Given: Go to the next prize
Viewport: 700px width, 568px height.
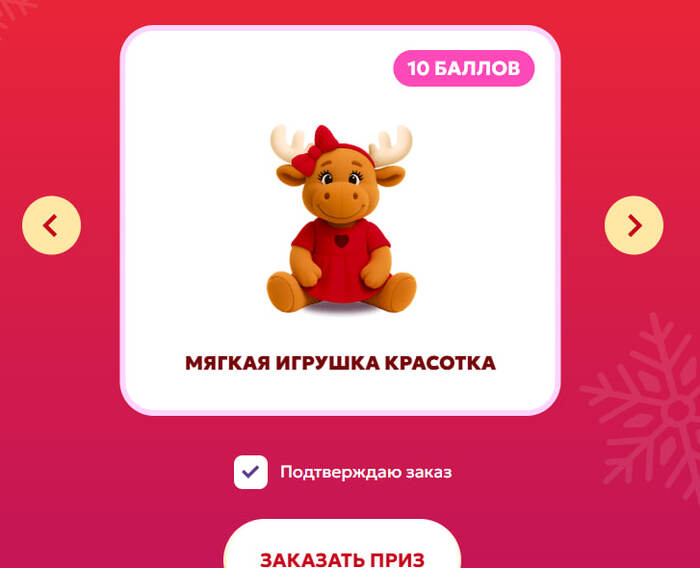Looking at the screenshot, I should (634, 225).
